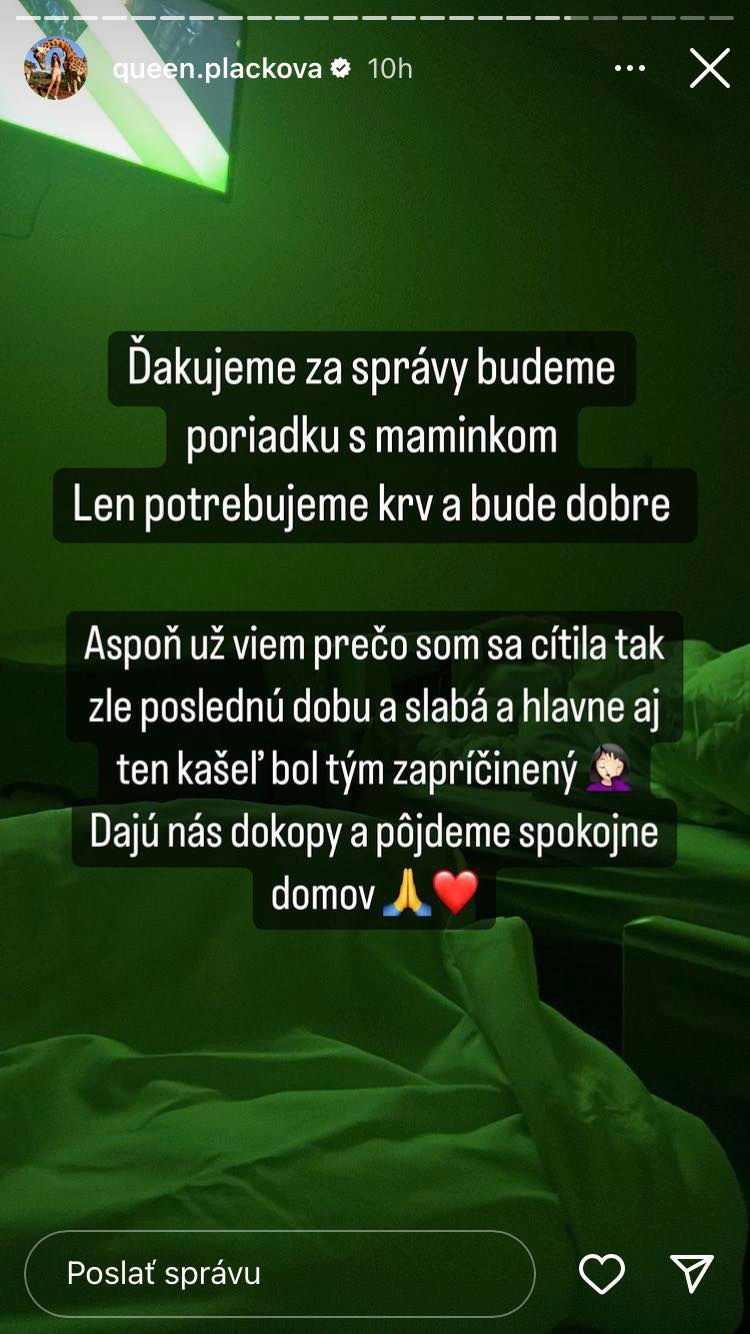The height and width of the screenshot is (1334, 750).
Task: Open the three-dot story options menu
Action: coord(630,69)
